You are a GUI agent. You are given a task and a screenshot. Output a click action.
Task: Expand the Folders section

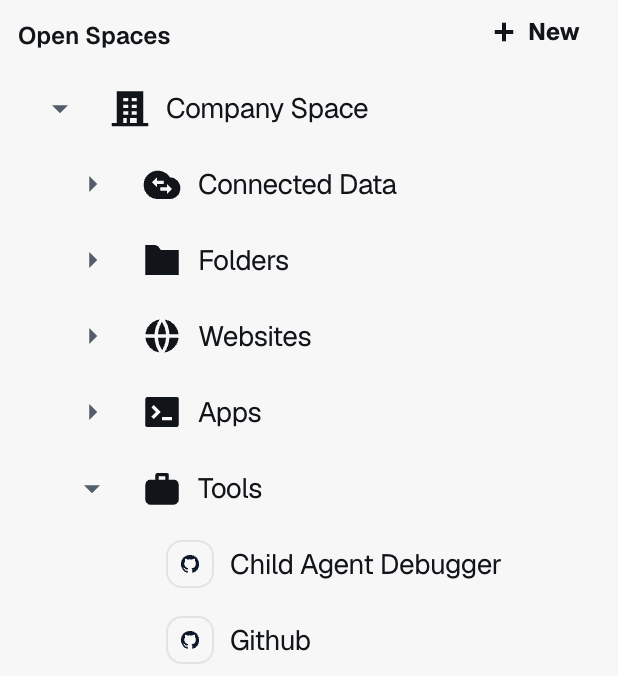pos(93,261)
